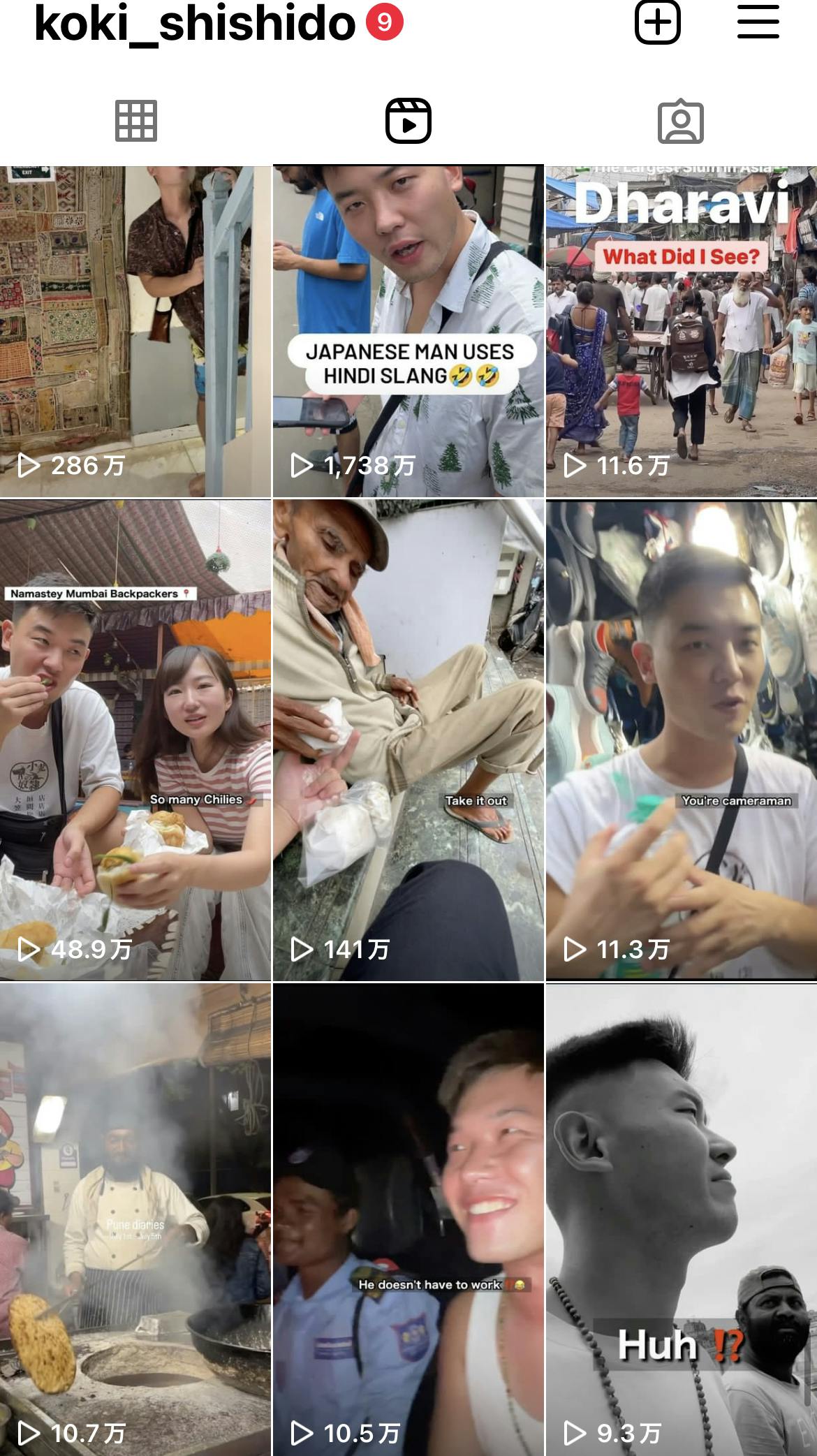Open the He doesn't have to work reel
The width and height of the screenshot is (817, 1456).
coord(408,1219)
